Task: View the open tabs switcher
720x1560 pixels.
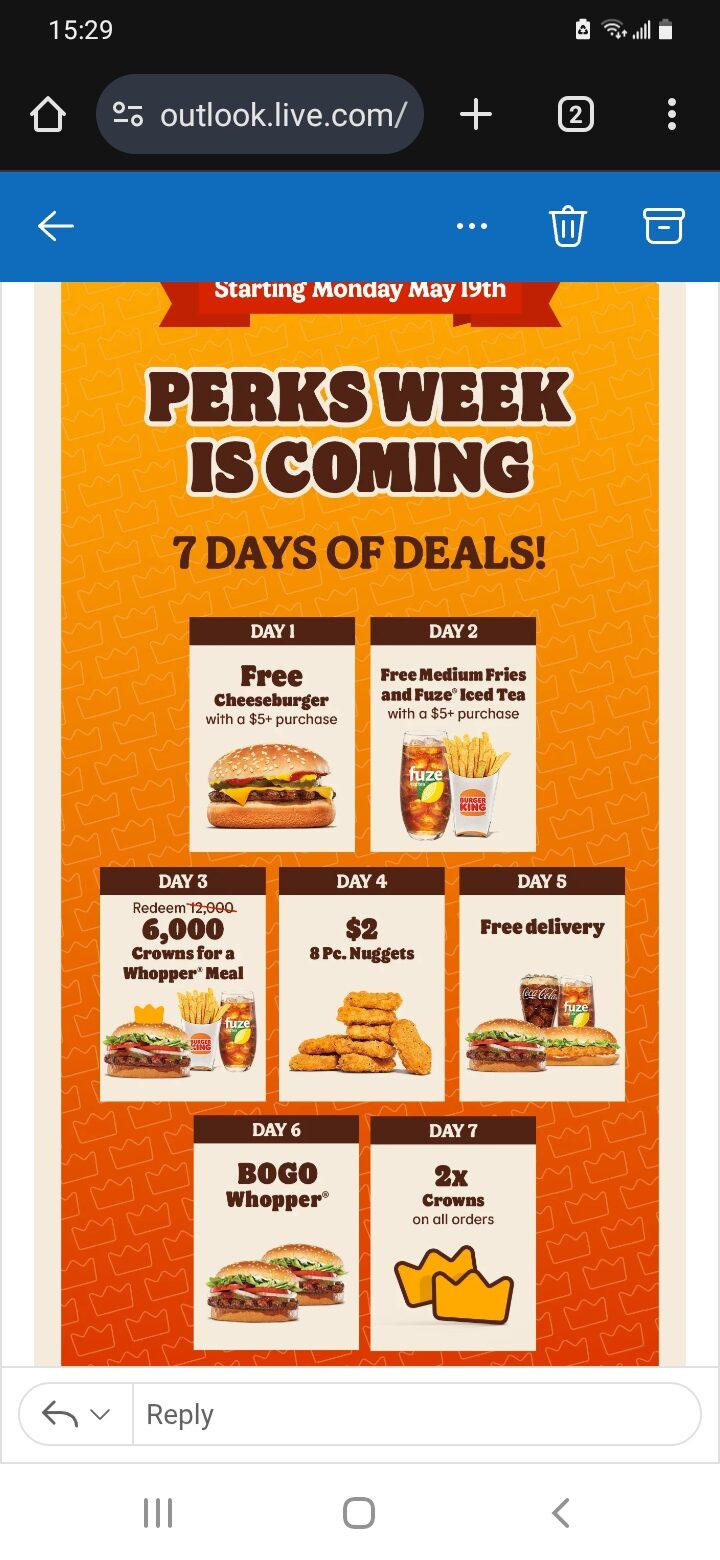Action: pyautogui.click(x=575, y=115)
